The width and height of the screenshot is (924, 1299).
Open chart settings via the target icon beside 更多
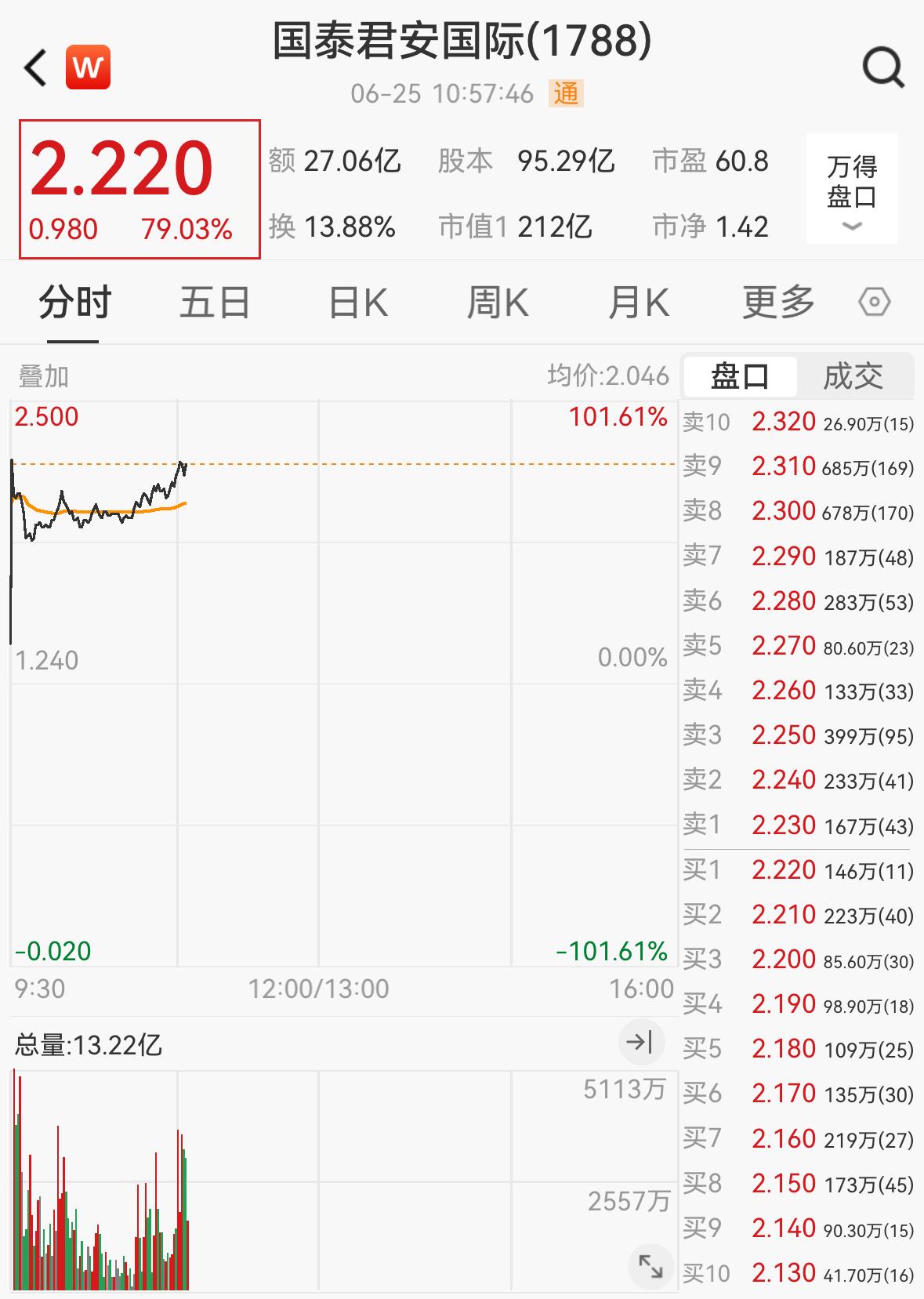tap(875, 302)
